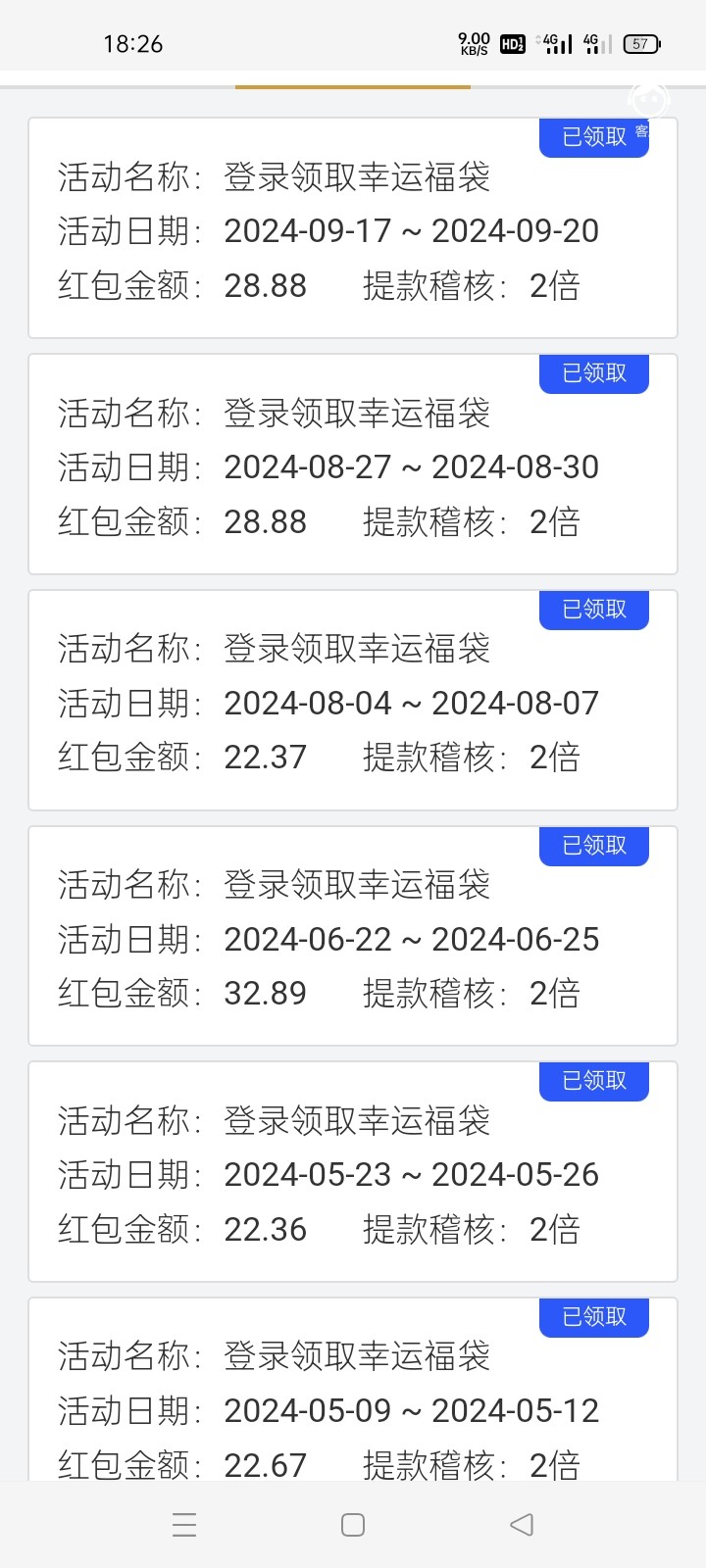706x1568 pixels.
Task: Open the 2024-09-17 lucky bag record card
Action: (x=353, y=228)
